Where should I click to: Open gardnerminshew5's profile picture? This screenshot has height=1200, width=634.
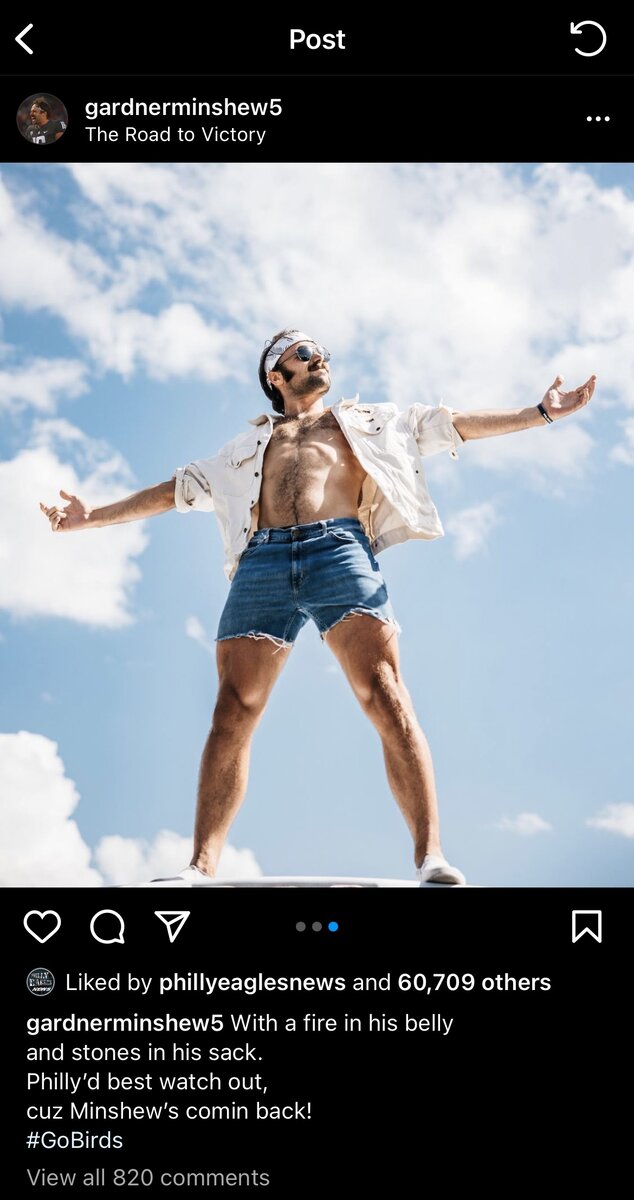42,119
